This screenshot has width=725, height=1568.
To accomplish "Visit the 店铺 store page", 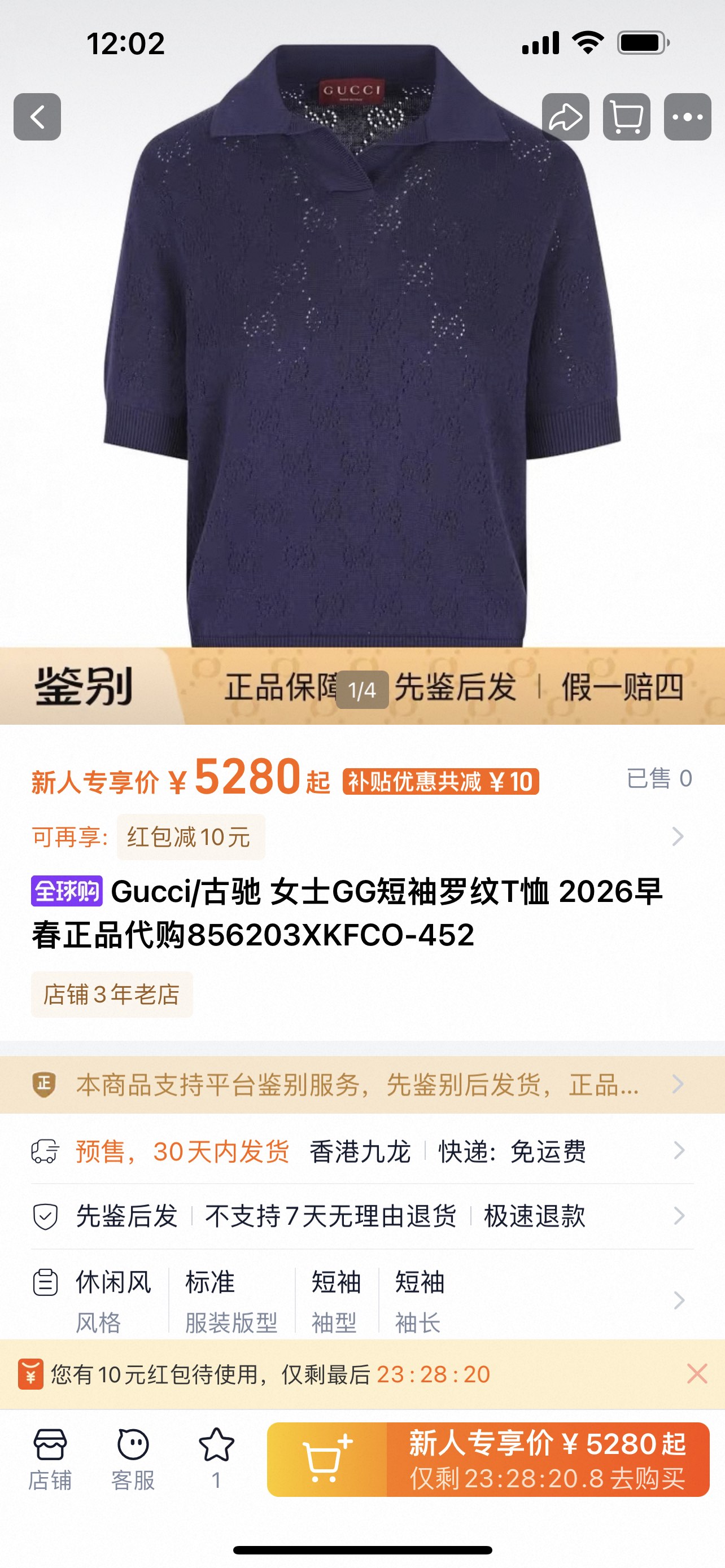I will click(x=50, y=1459).
